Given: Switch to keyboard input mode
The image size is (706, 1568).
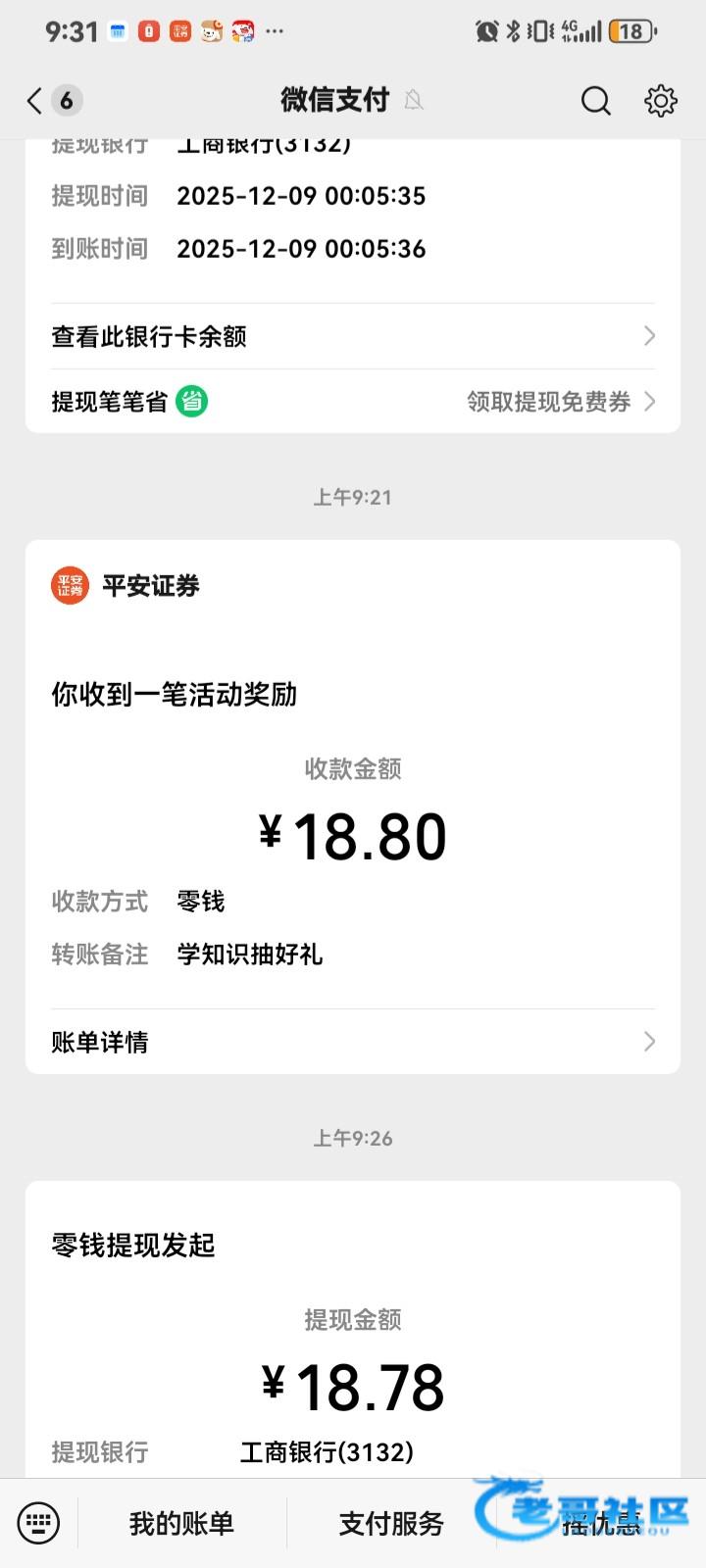Looking at the screenshot, I should pyautogui.click(x=38, y=1523).
